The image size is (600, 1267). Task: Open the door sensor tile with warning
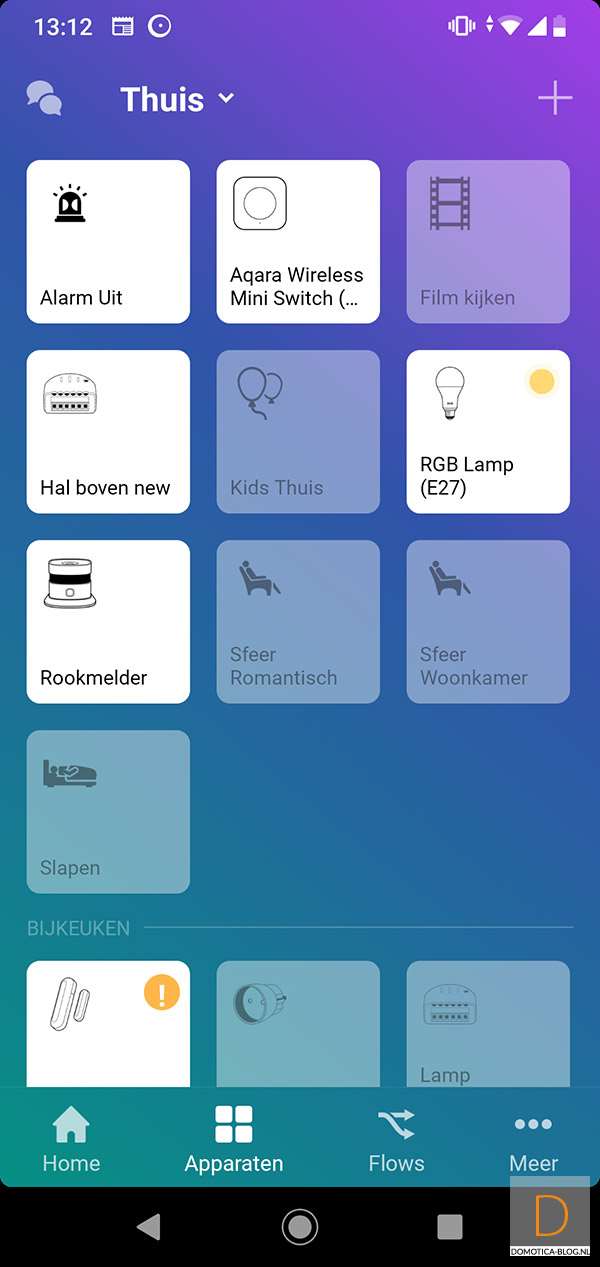[108, 1023]
